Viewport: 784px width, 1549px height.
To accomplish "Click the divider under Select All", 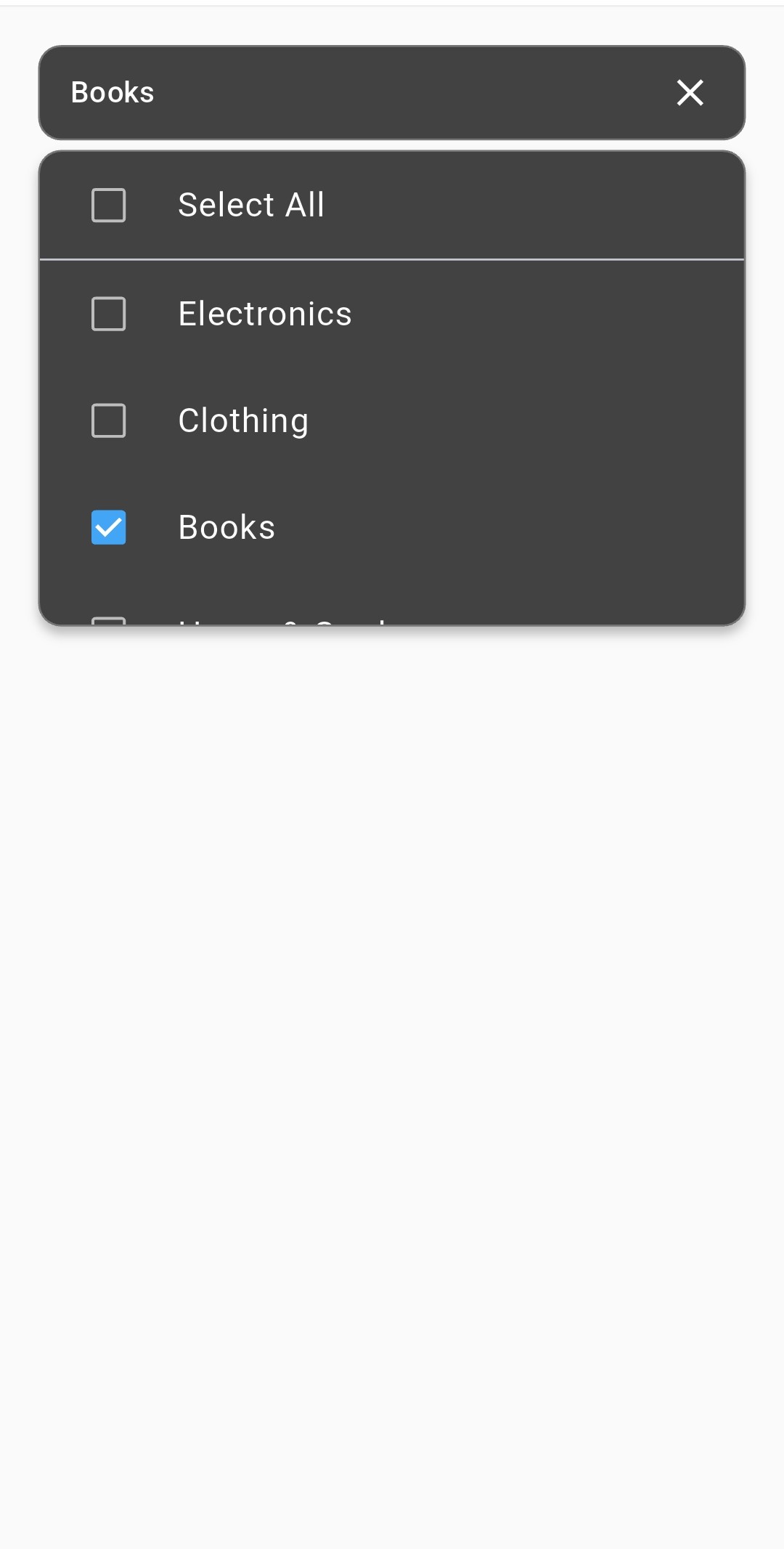I will (392, 258).
